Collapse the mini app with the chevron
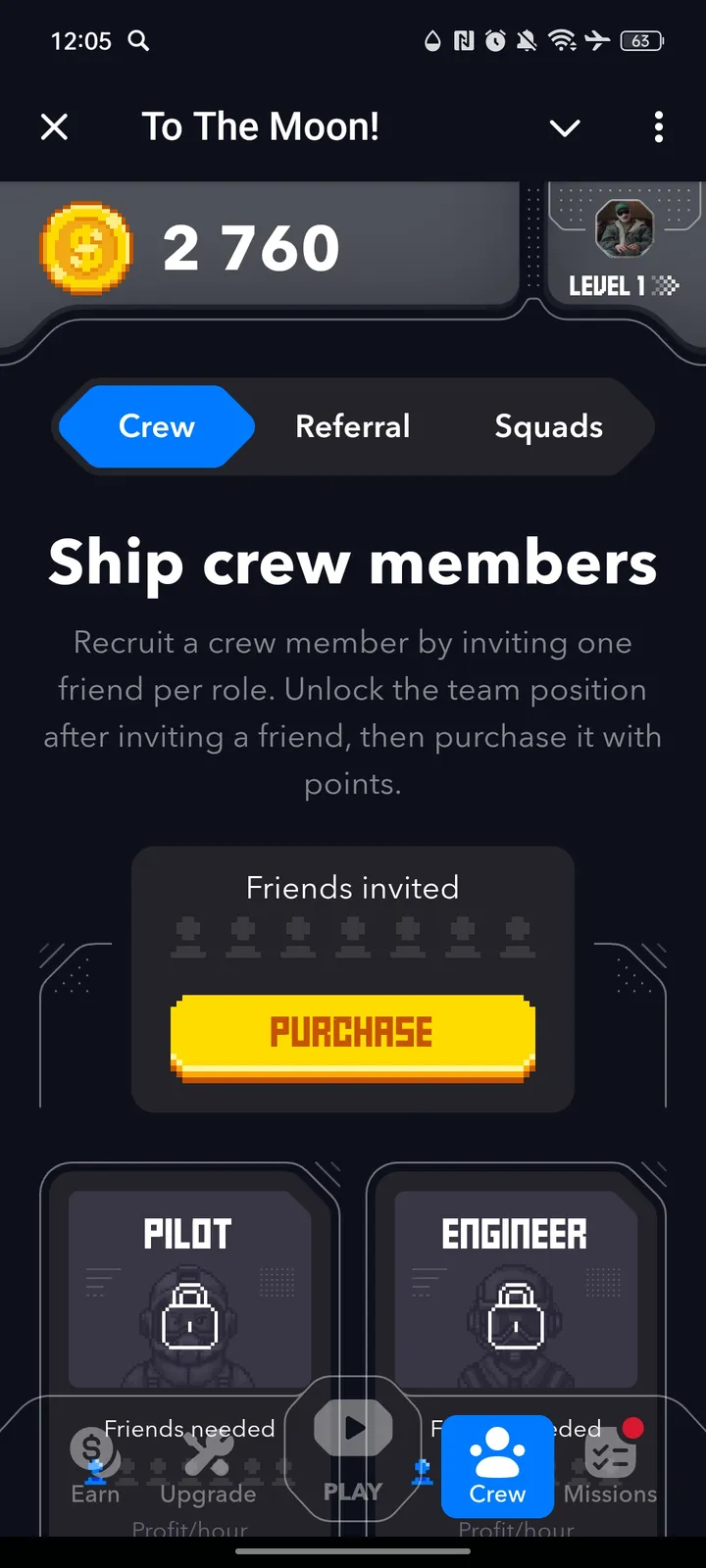Image resolution: width=706 pixels, height=1568 pixels. tap(565, 127)
